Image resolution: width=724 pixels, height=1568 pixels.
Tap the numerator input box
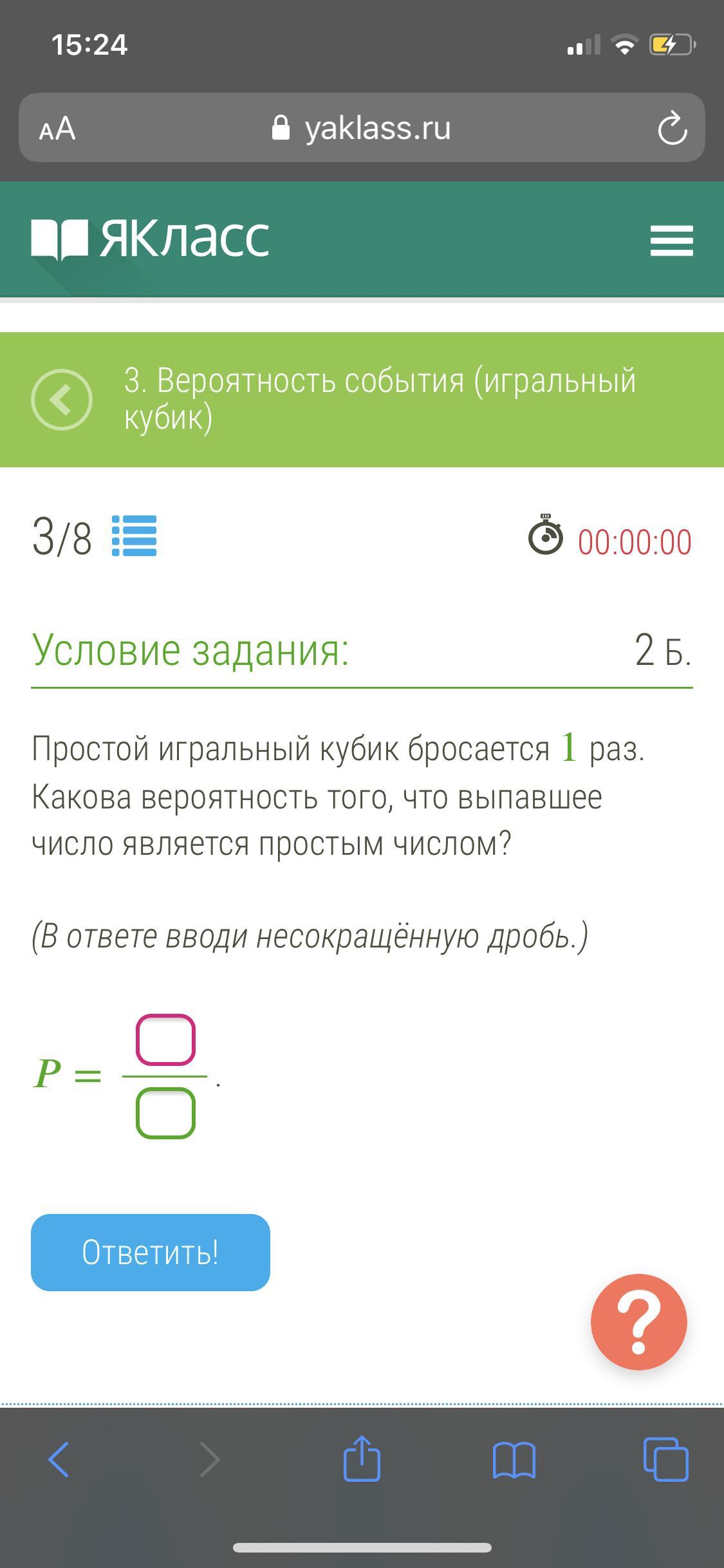coord(165,1040)
